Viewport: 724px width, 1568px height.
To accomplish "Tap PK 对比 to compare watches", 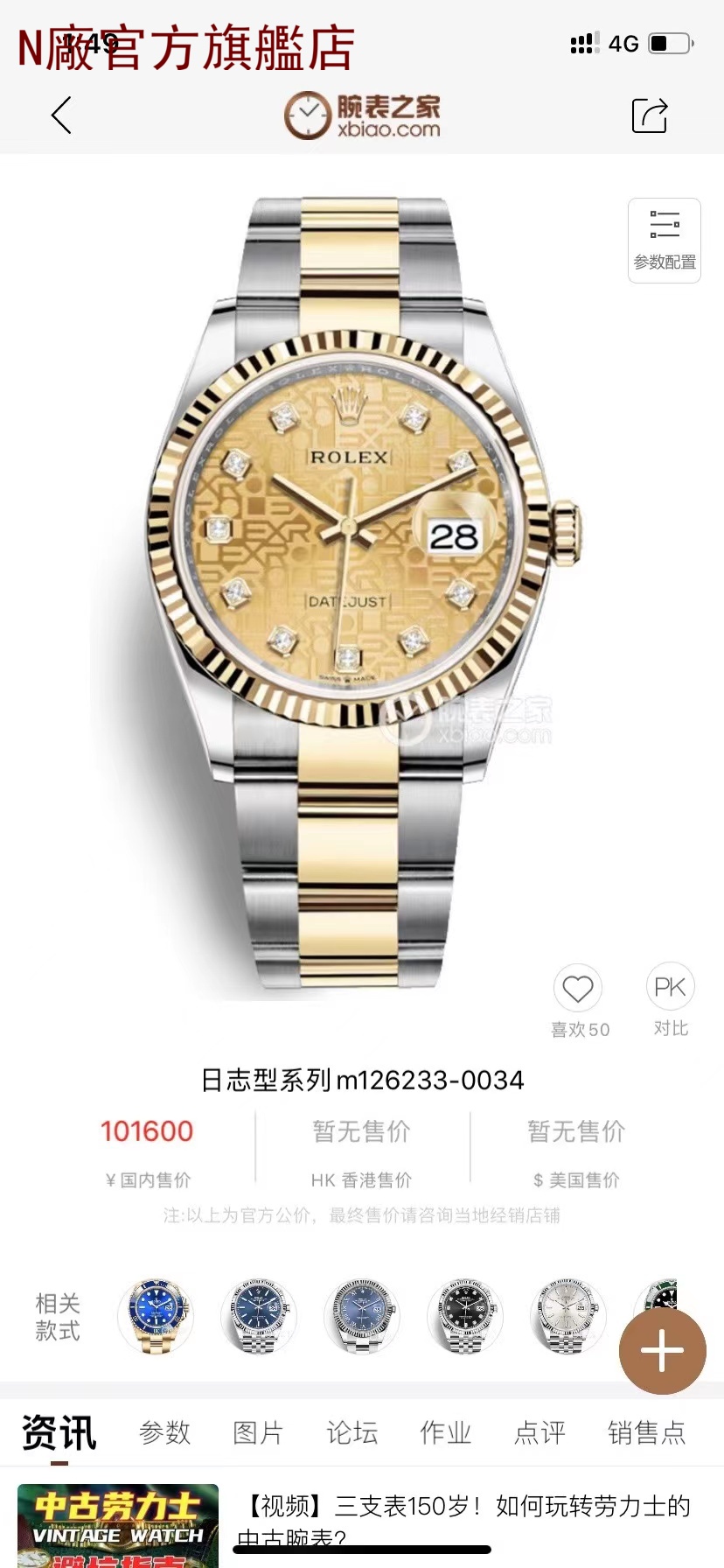I will pyautogui.click(x=670, y=987).
